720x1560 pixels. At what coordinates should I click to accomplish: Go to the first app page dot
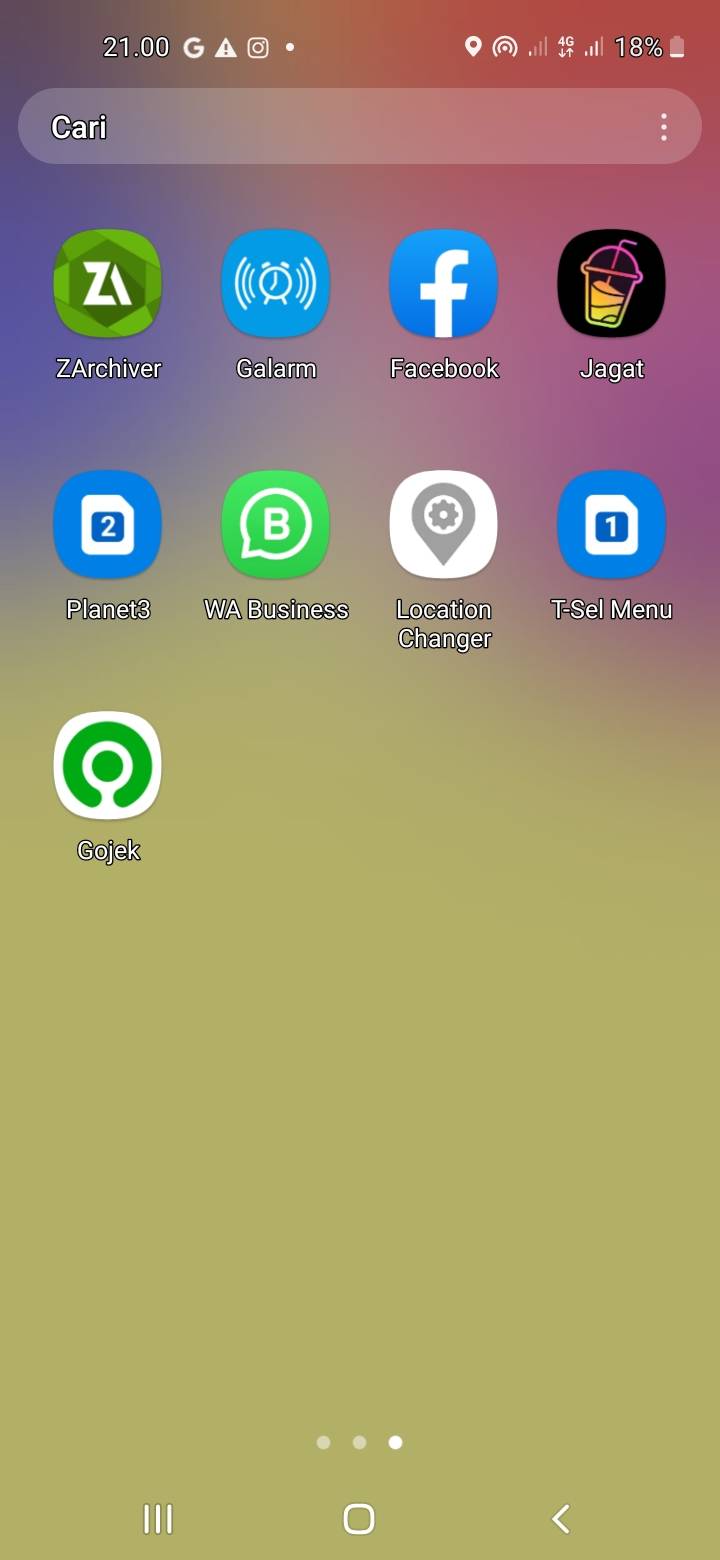tap(323, 1442)
